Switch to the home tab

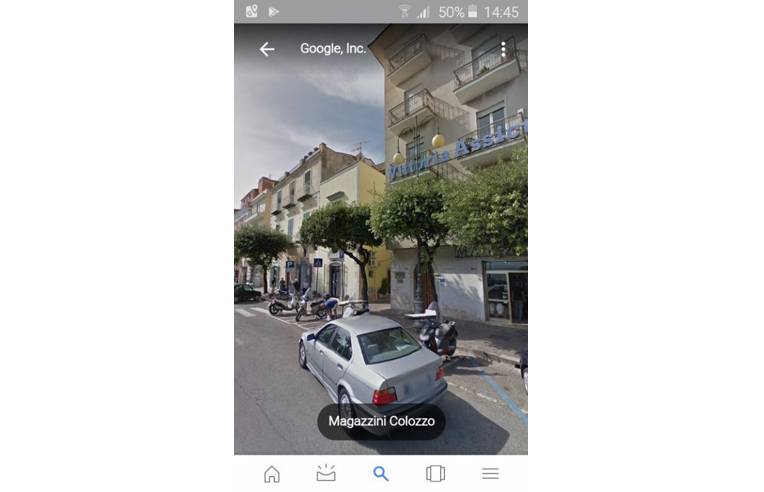click(x=272, y=474)
